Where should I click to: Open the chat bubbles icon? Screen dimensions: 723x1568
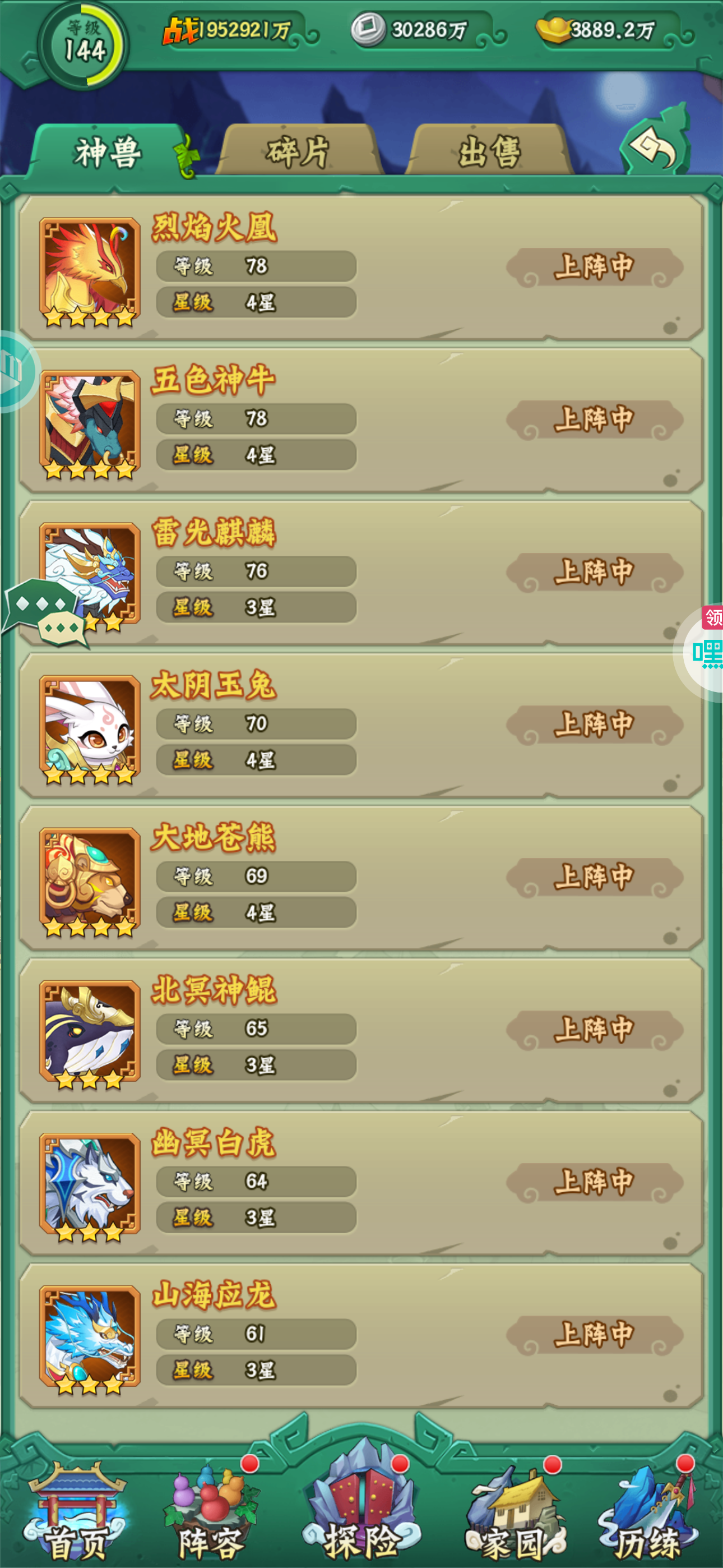pyautogui.click(x=44, y=612)
